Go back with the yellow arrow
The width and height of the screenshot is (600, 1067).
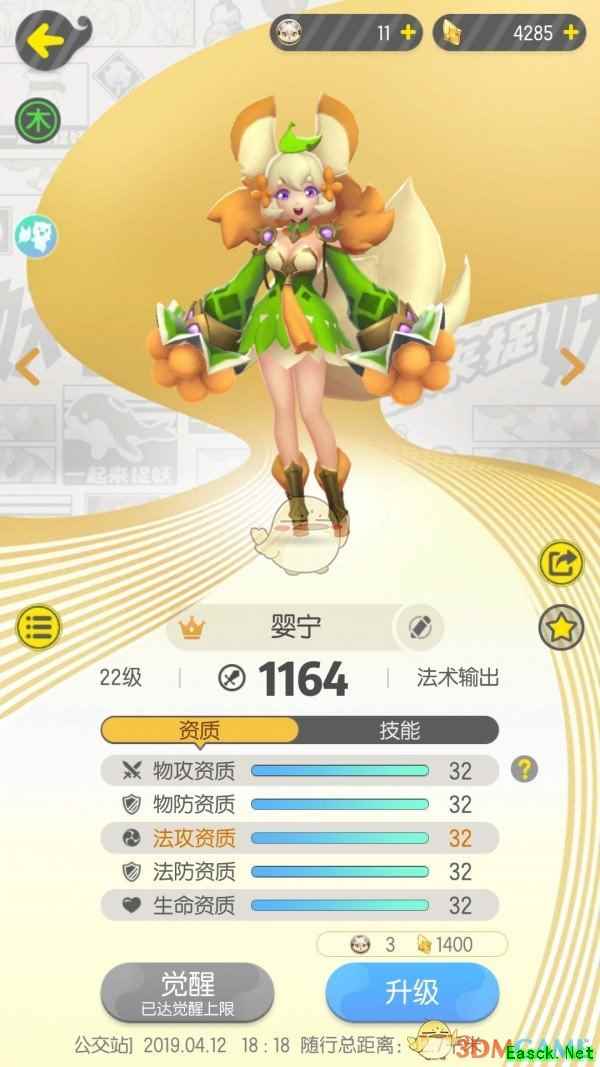[x=45, y=41]
